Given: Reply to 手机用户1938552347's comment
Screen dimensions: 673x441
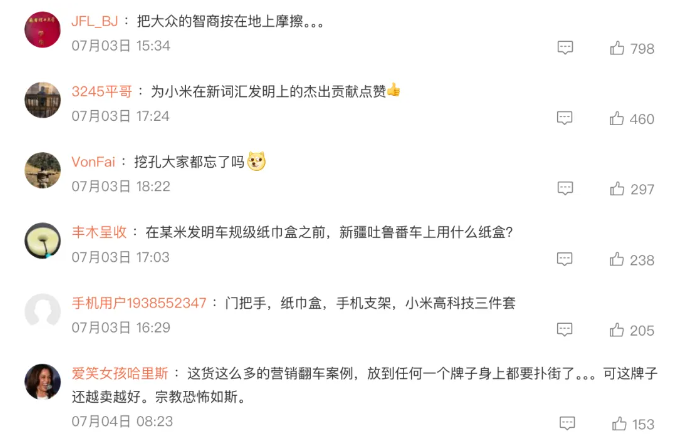Looking at the screenshot, I should 565,330.
